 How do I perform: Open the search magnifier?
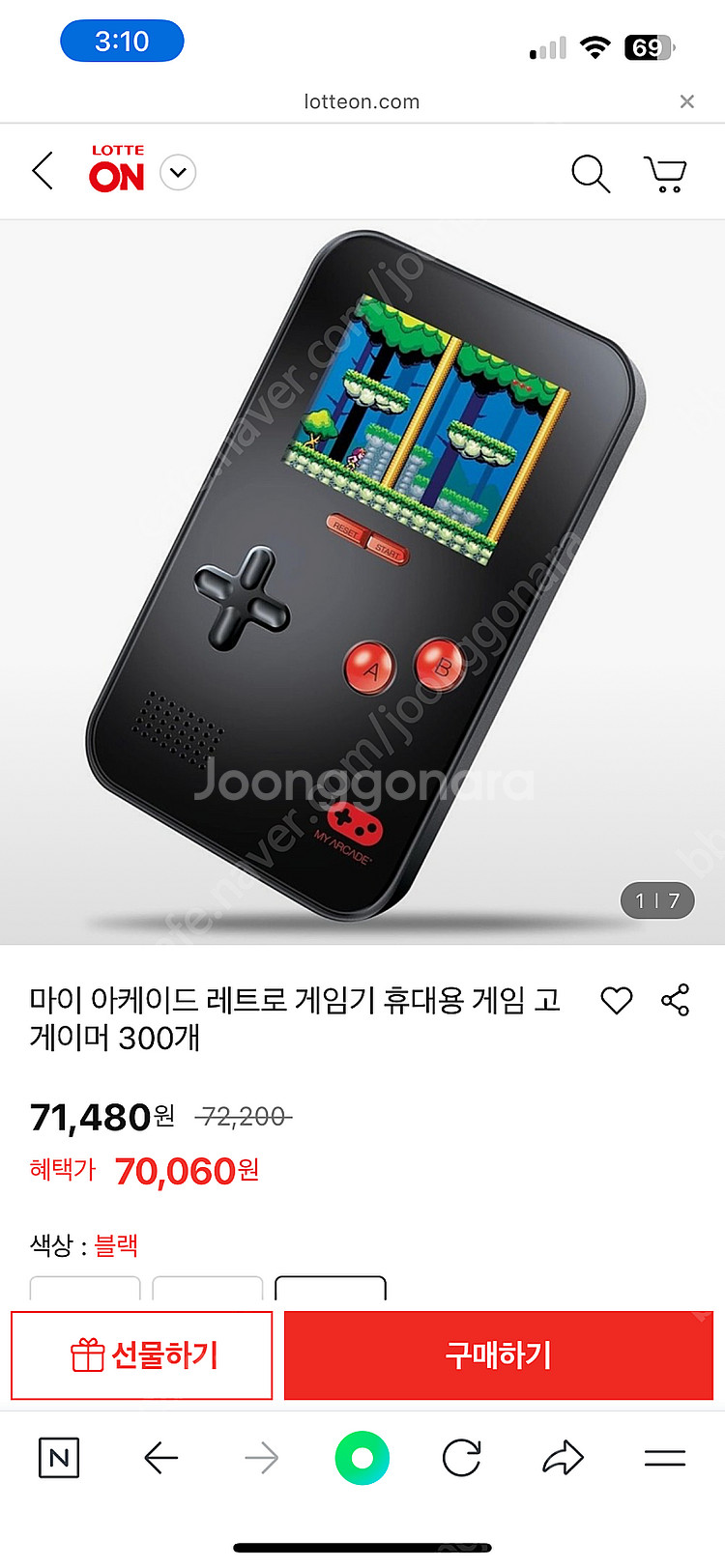[591, 174]
